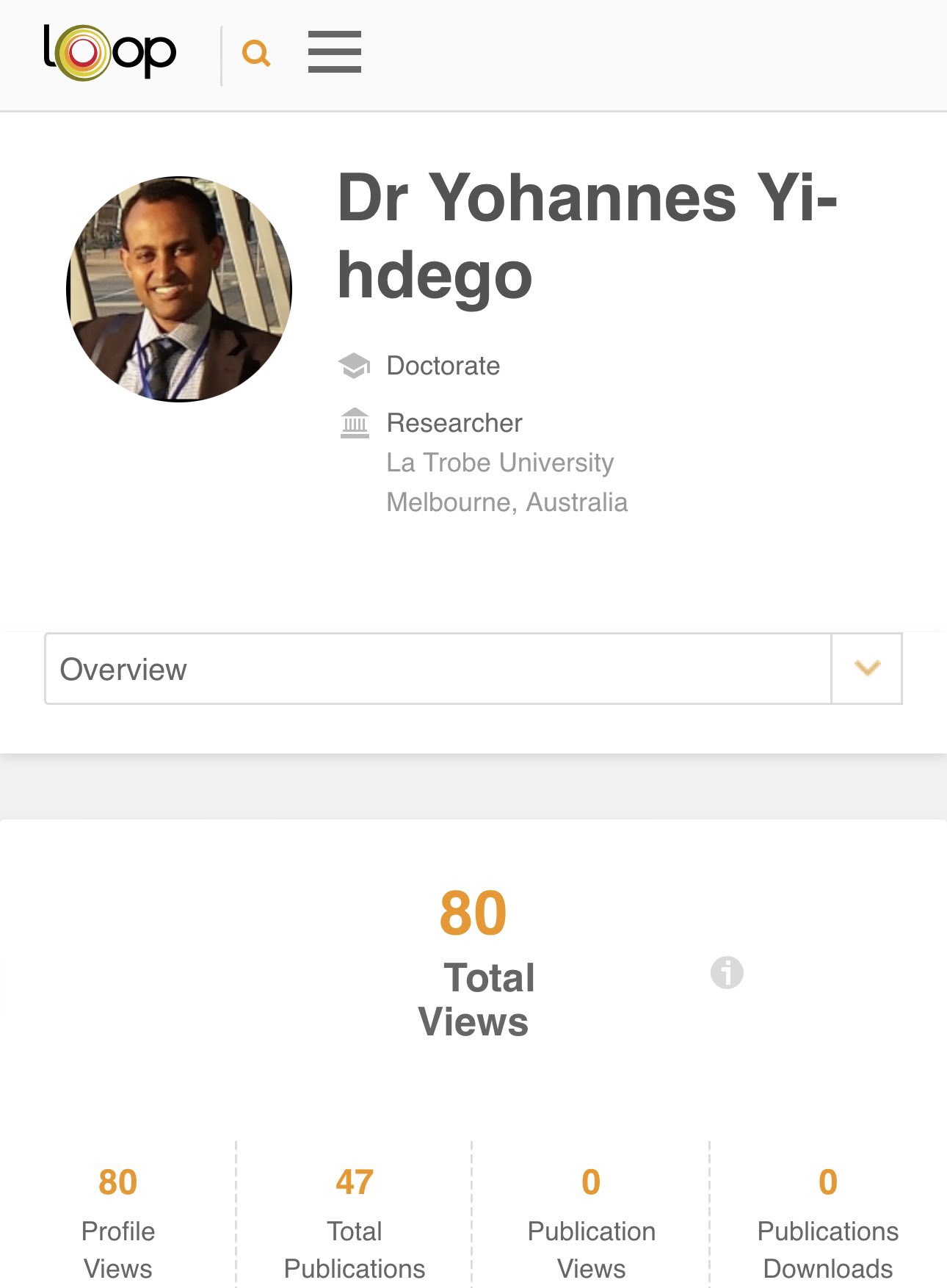Tap the info icon beside Total Views
This screenshot has height=1288, width=947.
point(727,973)
